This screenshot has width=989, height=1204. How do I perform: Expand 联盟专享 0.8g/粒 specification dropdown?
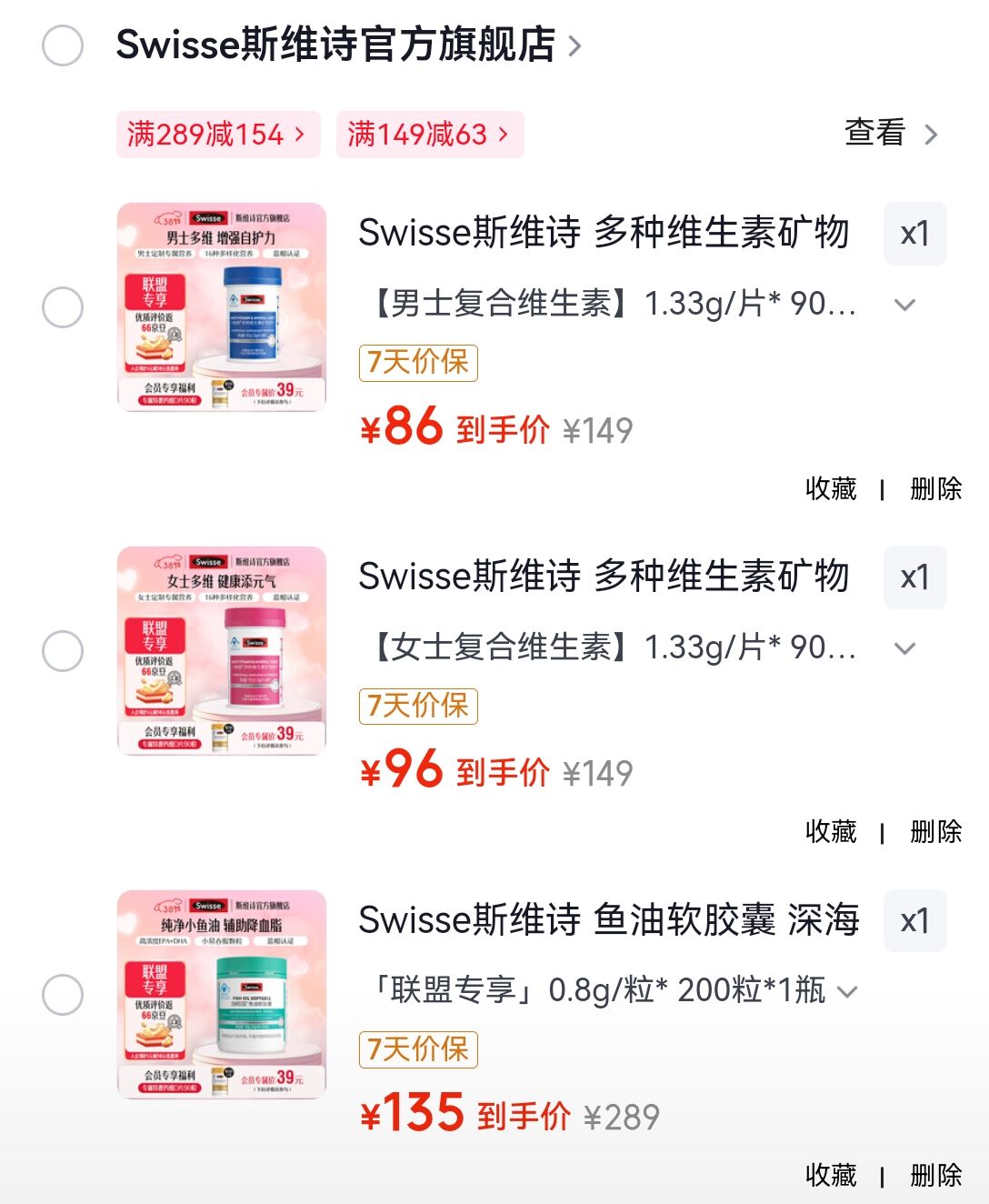click(846, 991)
